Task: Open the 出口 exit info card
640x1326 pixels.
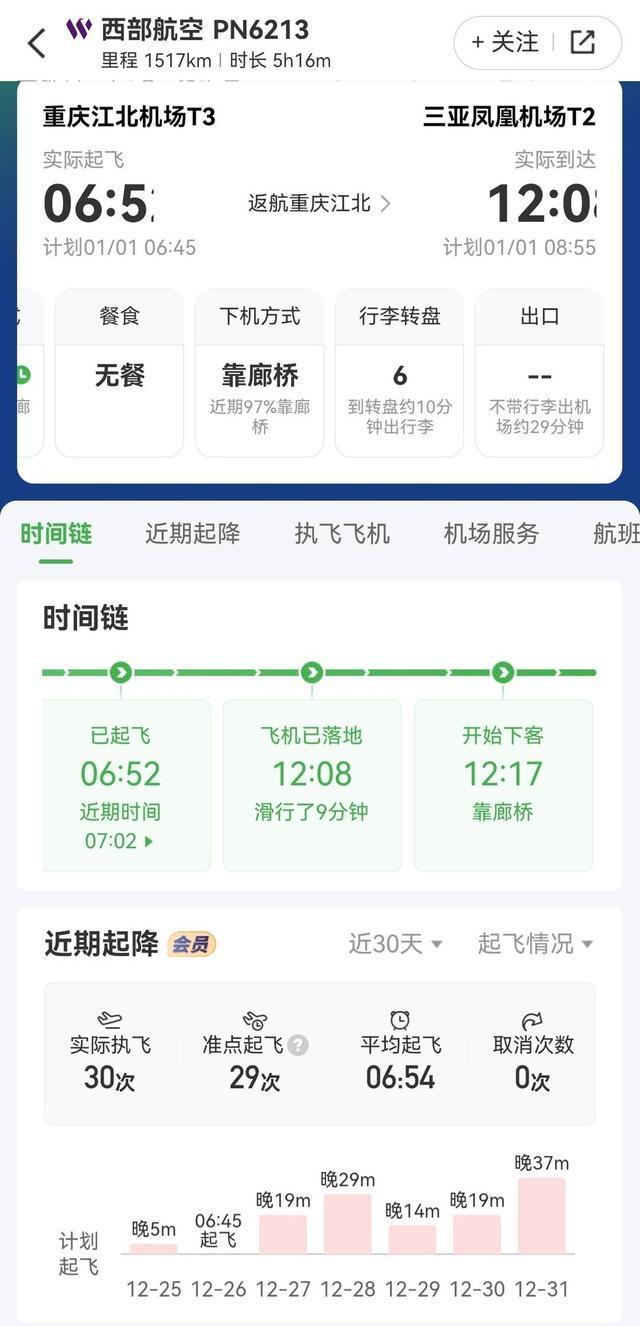Action: point(539,373)
